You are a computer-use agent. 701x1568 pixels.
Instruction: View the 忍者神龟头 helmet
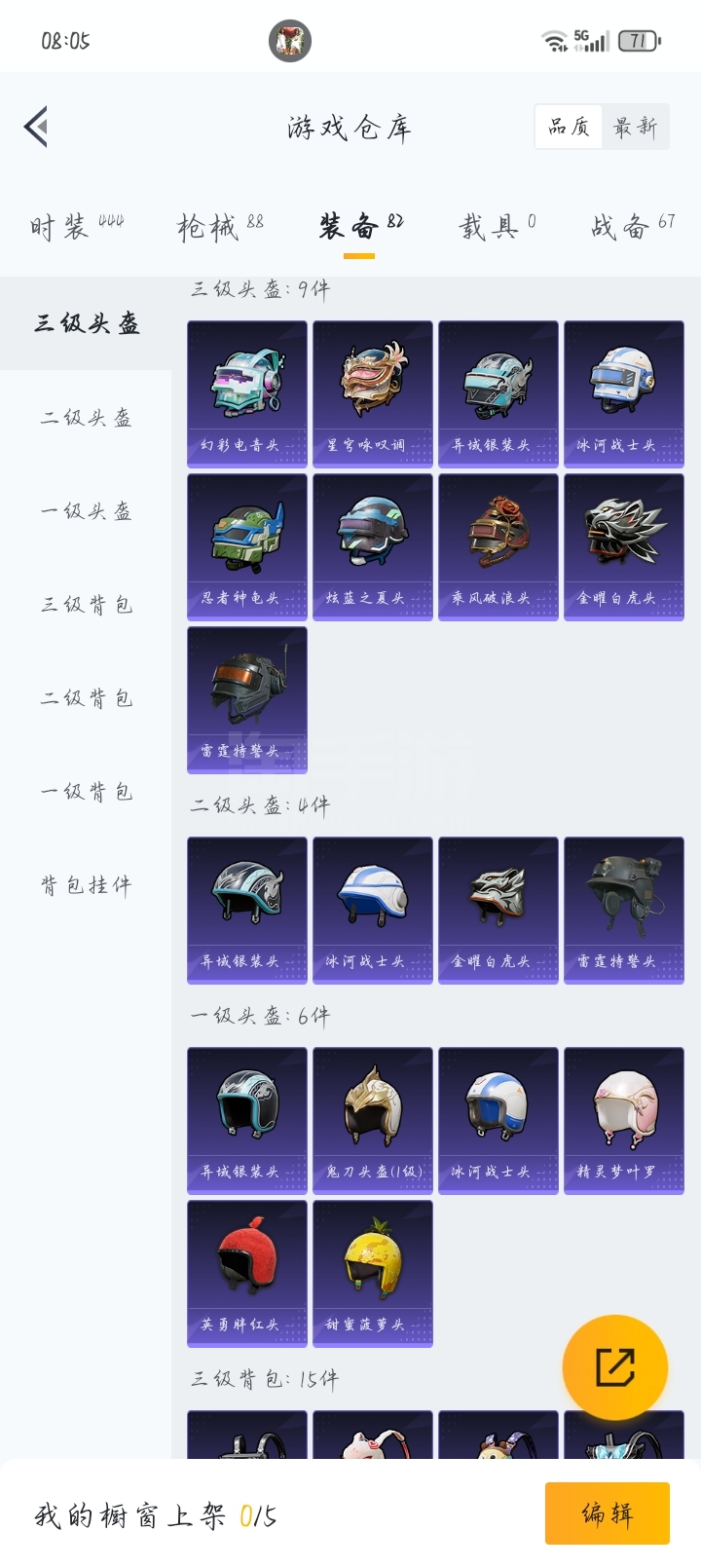point(247,547)
